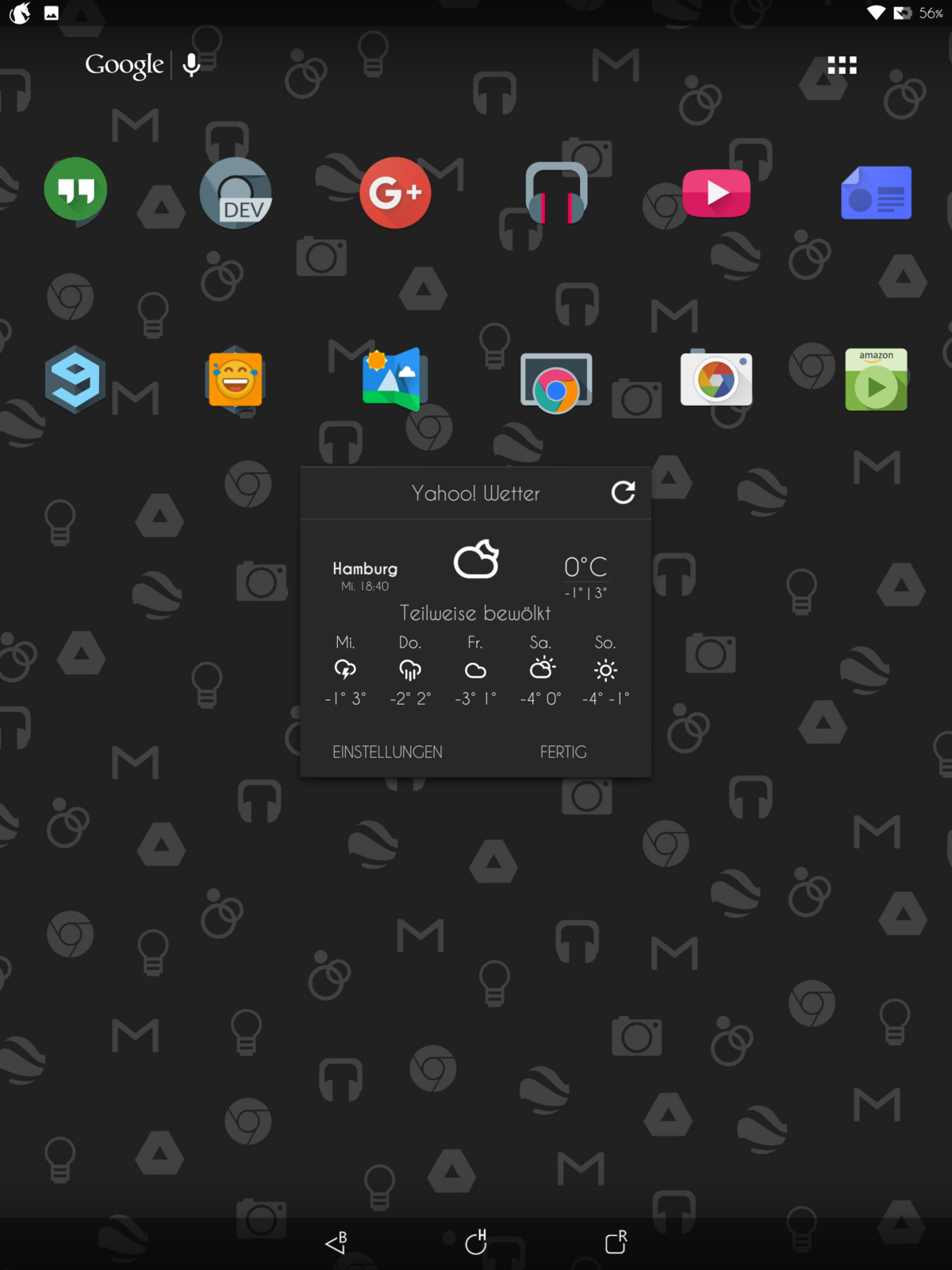Viewport: 952px width, 1270px height.
Task: Open the emoji face app
Action: pos(236,380)
